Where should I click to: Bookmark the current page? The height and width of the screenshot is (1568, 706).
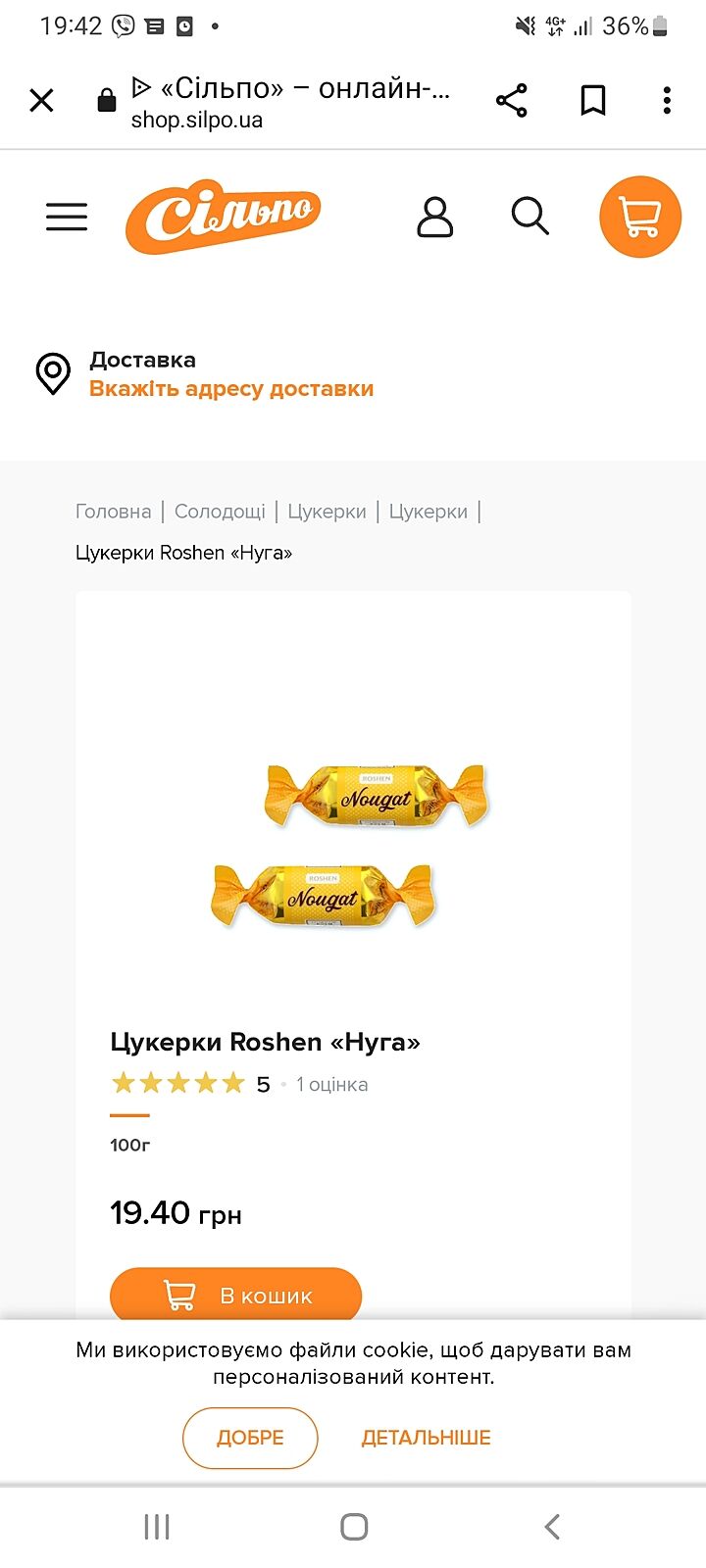[592, 100]
